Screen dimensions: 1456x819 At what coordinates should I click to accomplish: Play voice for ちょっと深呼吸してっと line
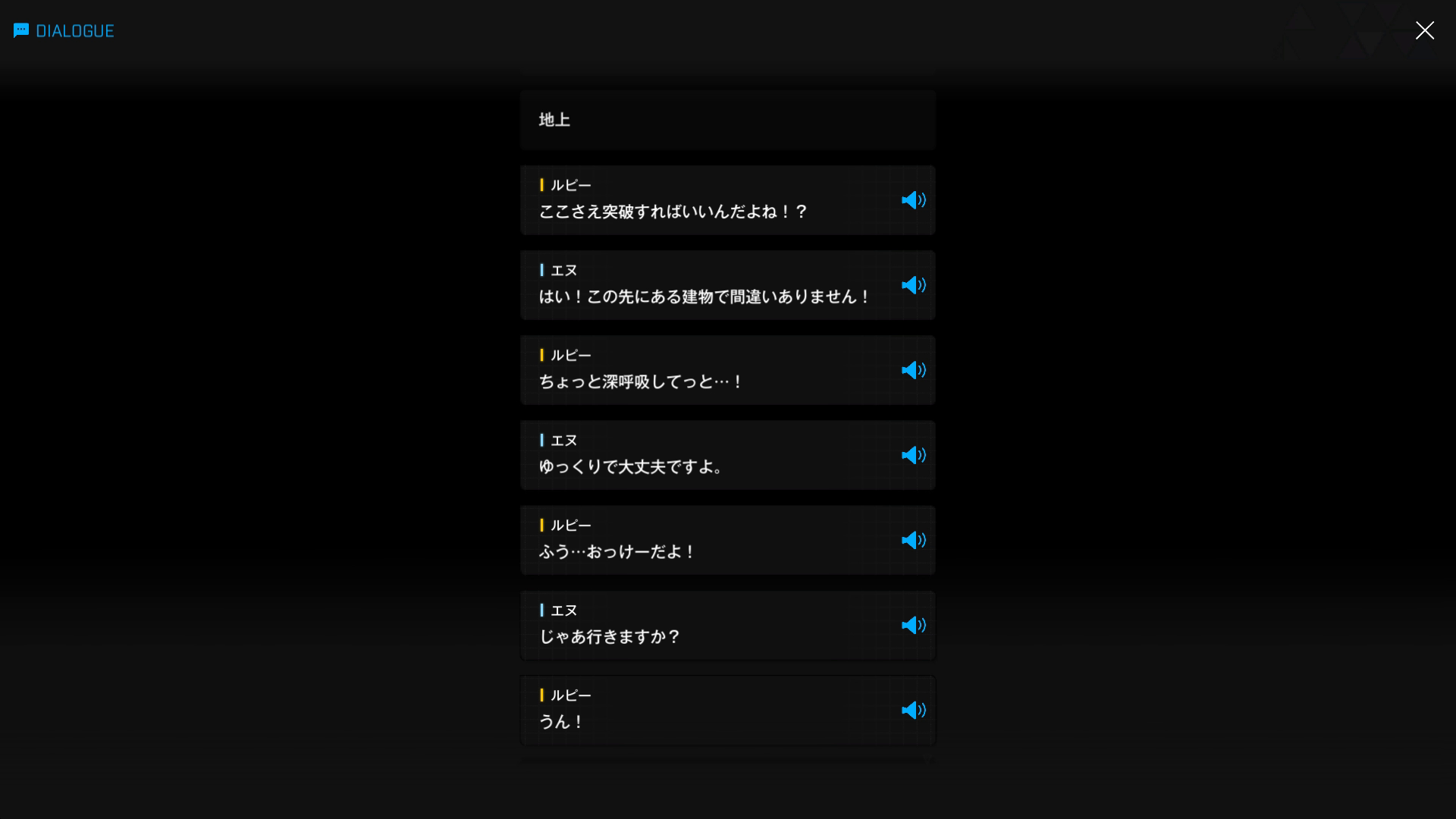pyautogui.click(x=913, y=370)
